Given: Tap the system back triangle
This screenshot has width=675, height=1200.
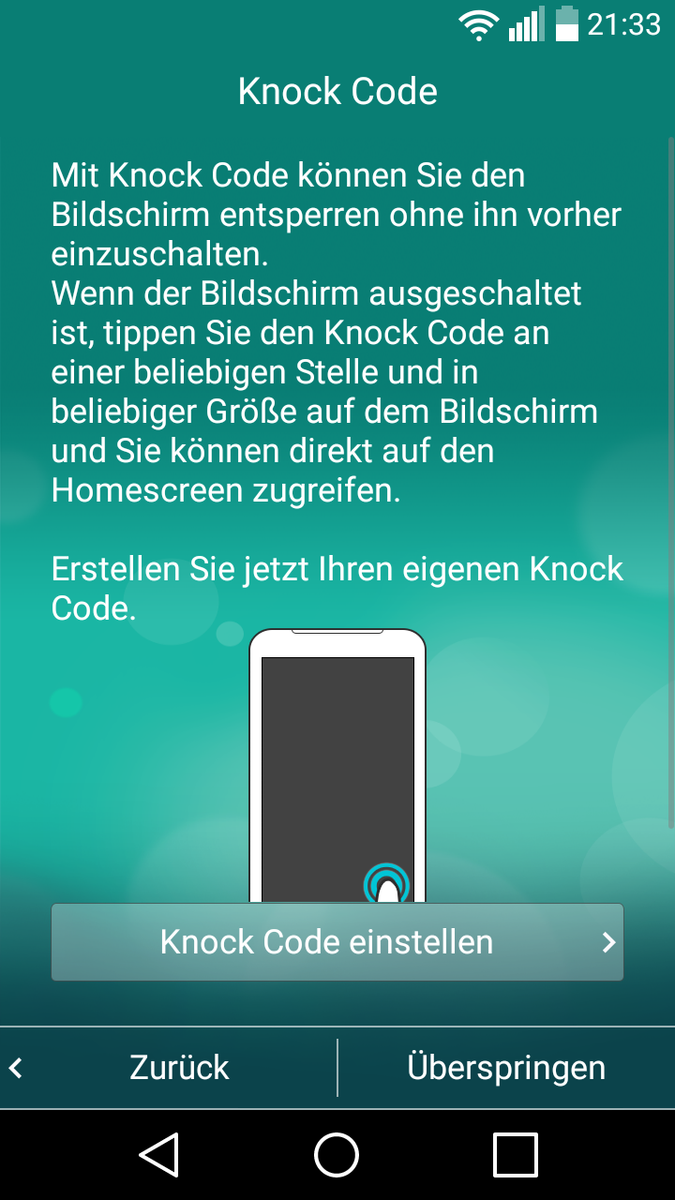Looking at the screenshot, I should 159,1155.
